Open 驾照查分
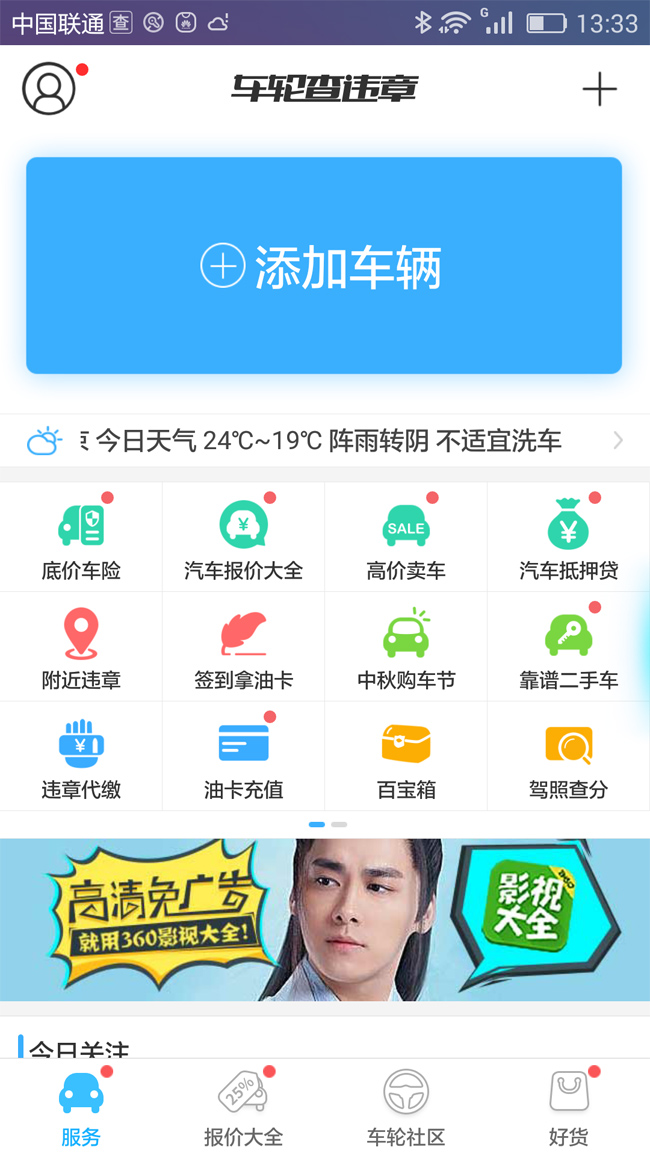The height and width of the screenshot is (1156, 650). coord(568,756)
